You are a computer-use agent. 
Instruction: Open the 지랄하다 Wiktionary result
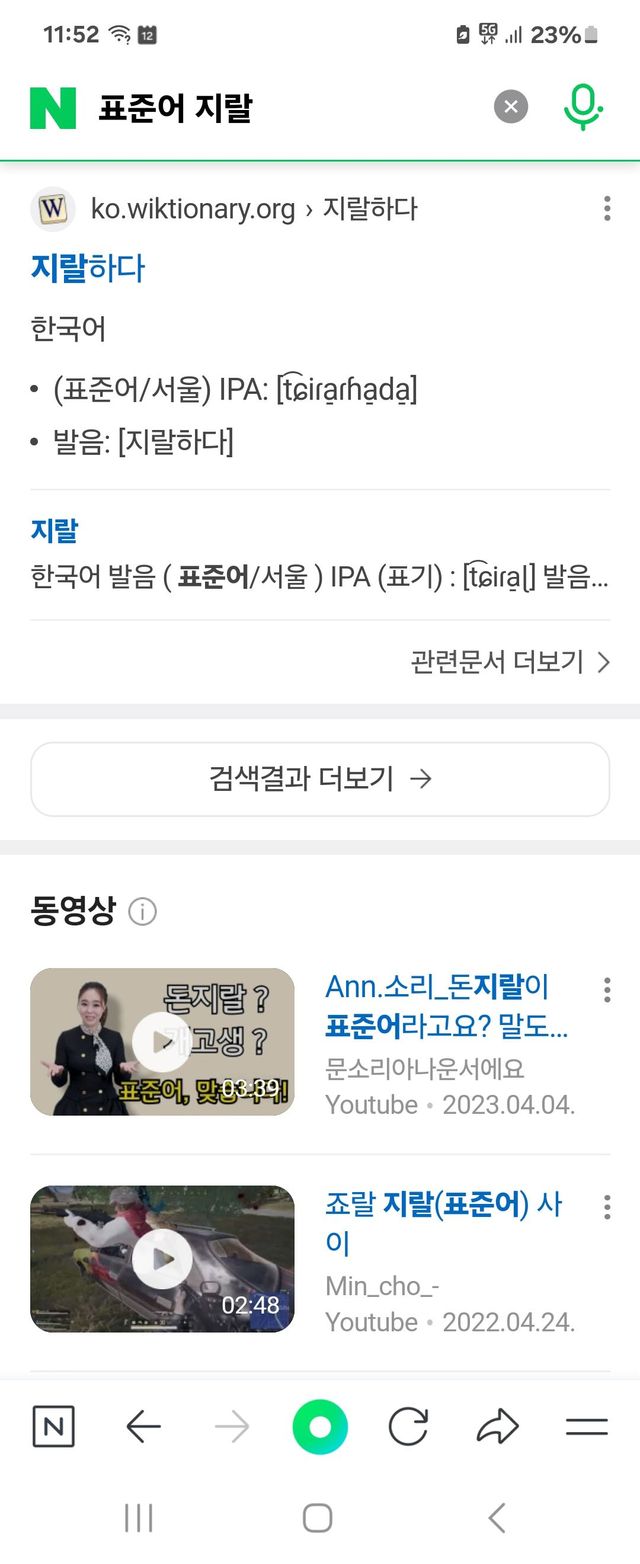click(88, 268)
